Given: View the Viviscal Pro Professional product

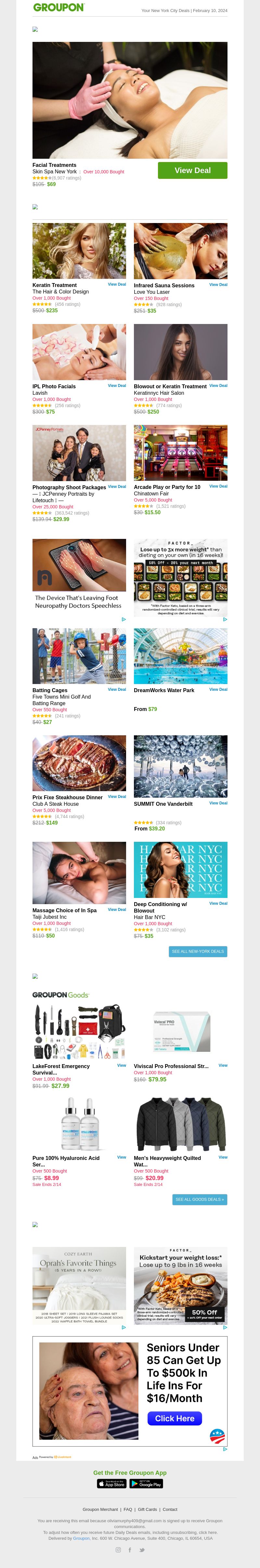Looking at the screenshot, I should click(223, 1065).
